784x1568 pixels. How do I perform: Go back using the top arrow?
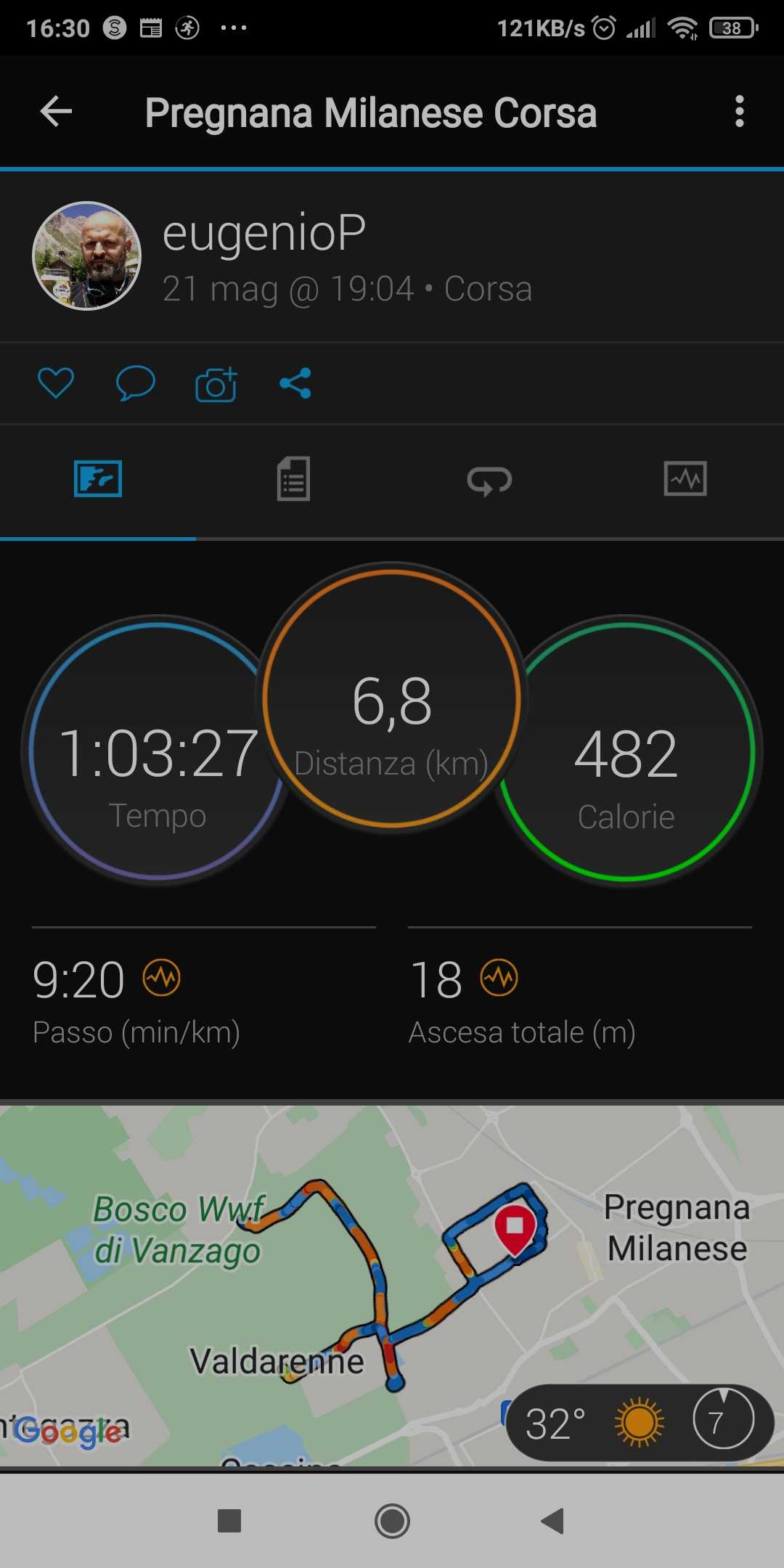coord(56,112)
